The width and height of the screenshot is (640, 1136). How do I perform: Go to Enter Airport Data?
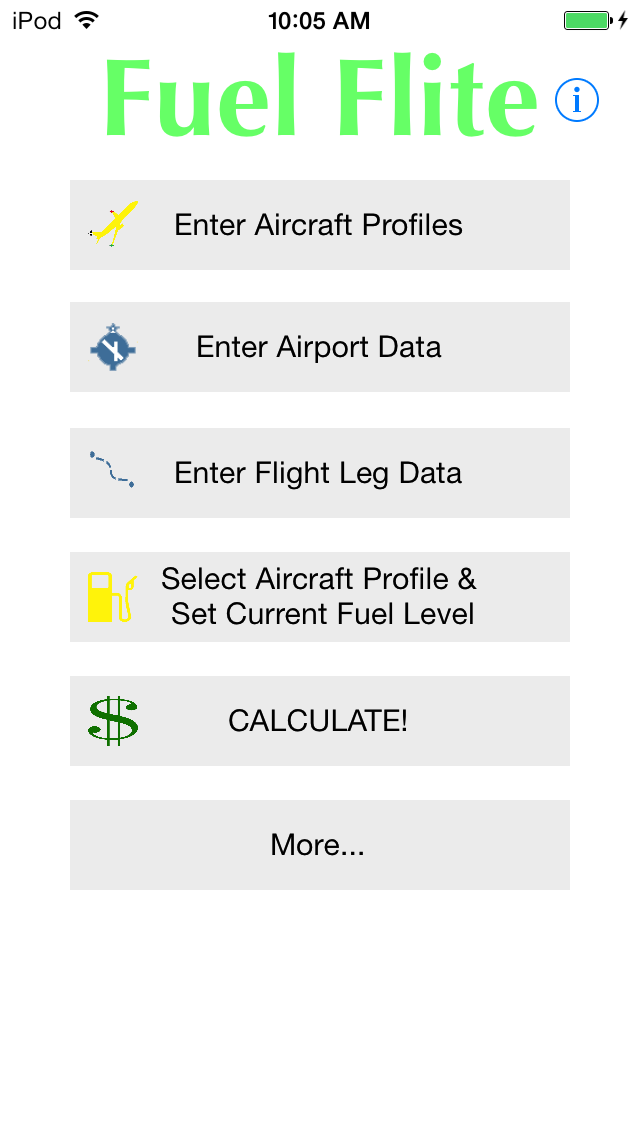320,347
